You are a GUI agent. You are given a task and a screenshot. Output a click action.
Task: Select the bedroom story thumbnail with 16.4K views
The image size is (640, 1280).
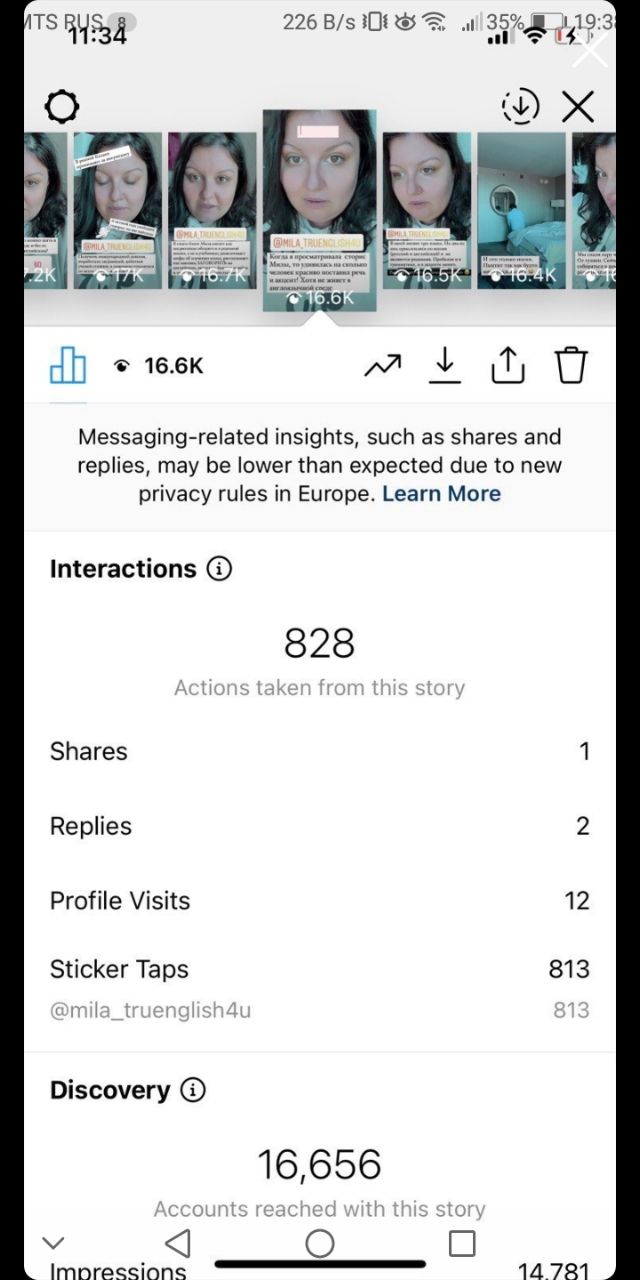[x=522, y=211]
